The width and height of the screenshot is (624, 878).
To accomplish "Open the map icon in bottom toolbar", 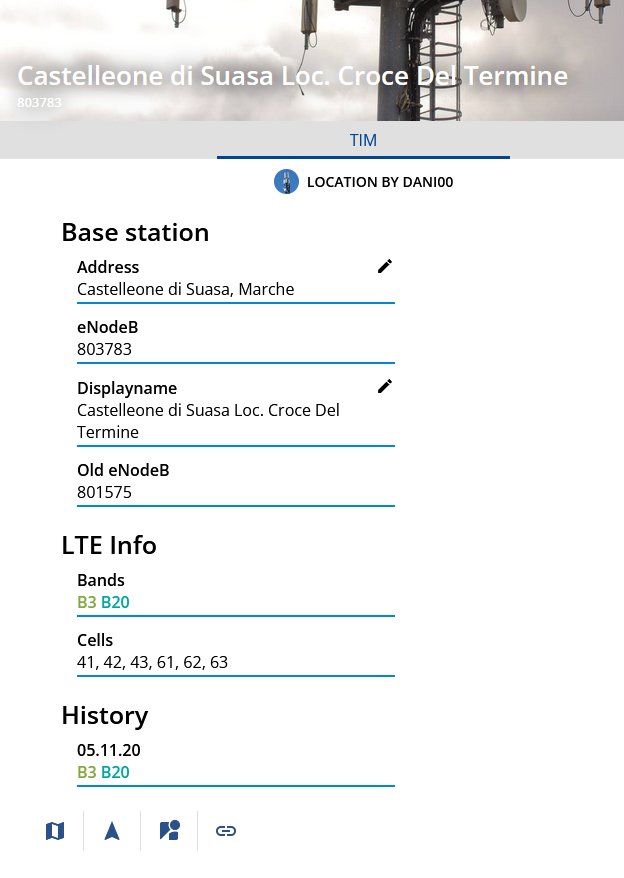I will (x=55, y=831).
